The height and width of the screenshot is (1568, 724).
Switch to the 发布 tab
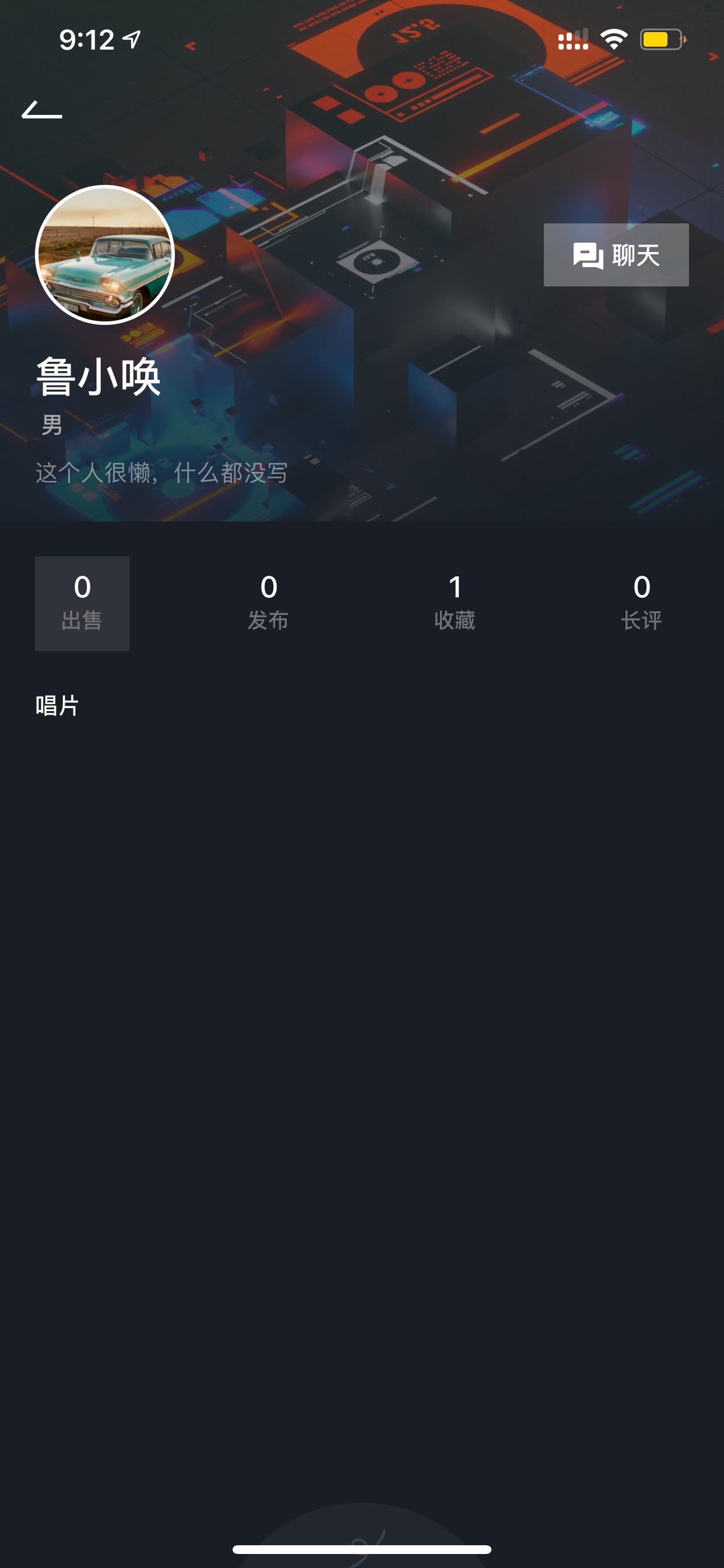268,603
